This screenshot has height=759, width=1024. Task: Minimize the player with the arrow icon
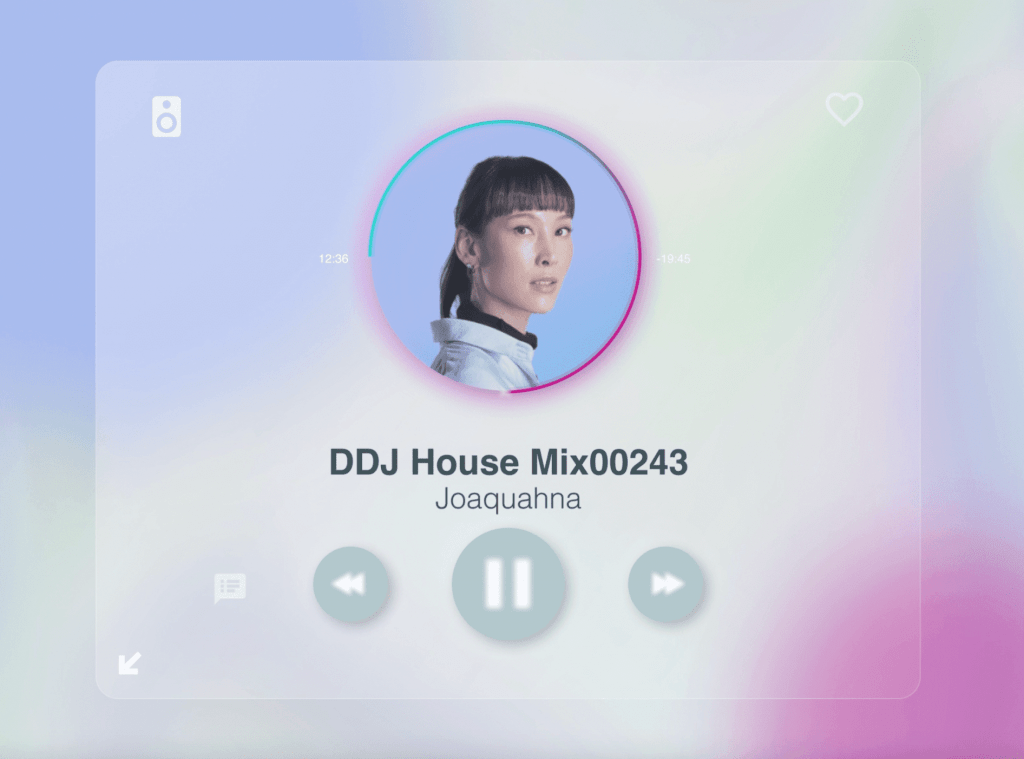coord(130,662)
